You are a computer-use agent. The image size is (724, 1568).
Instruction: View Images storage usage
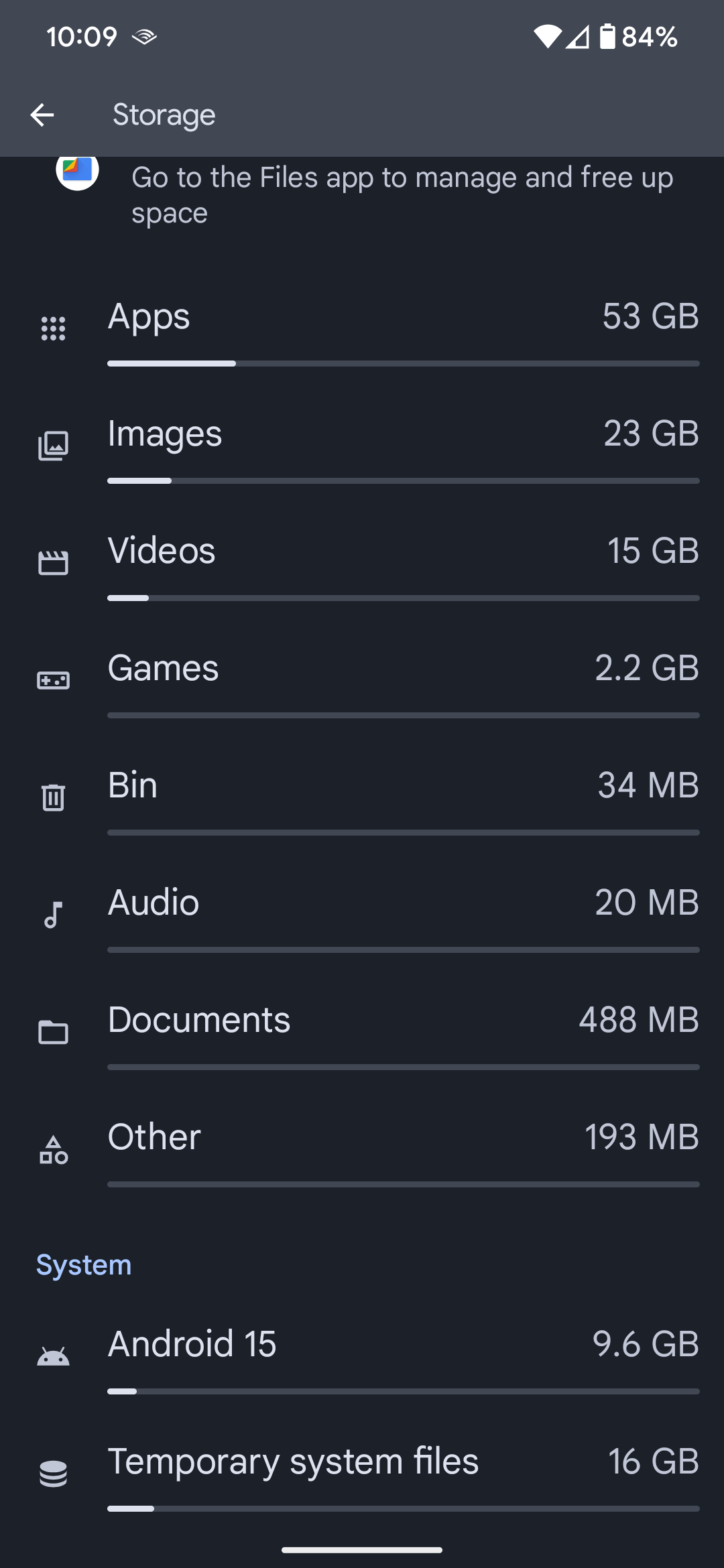coord(362,446)
